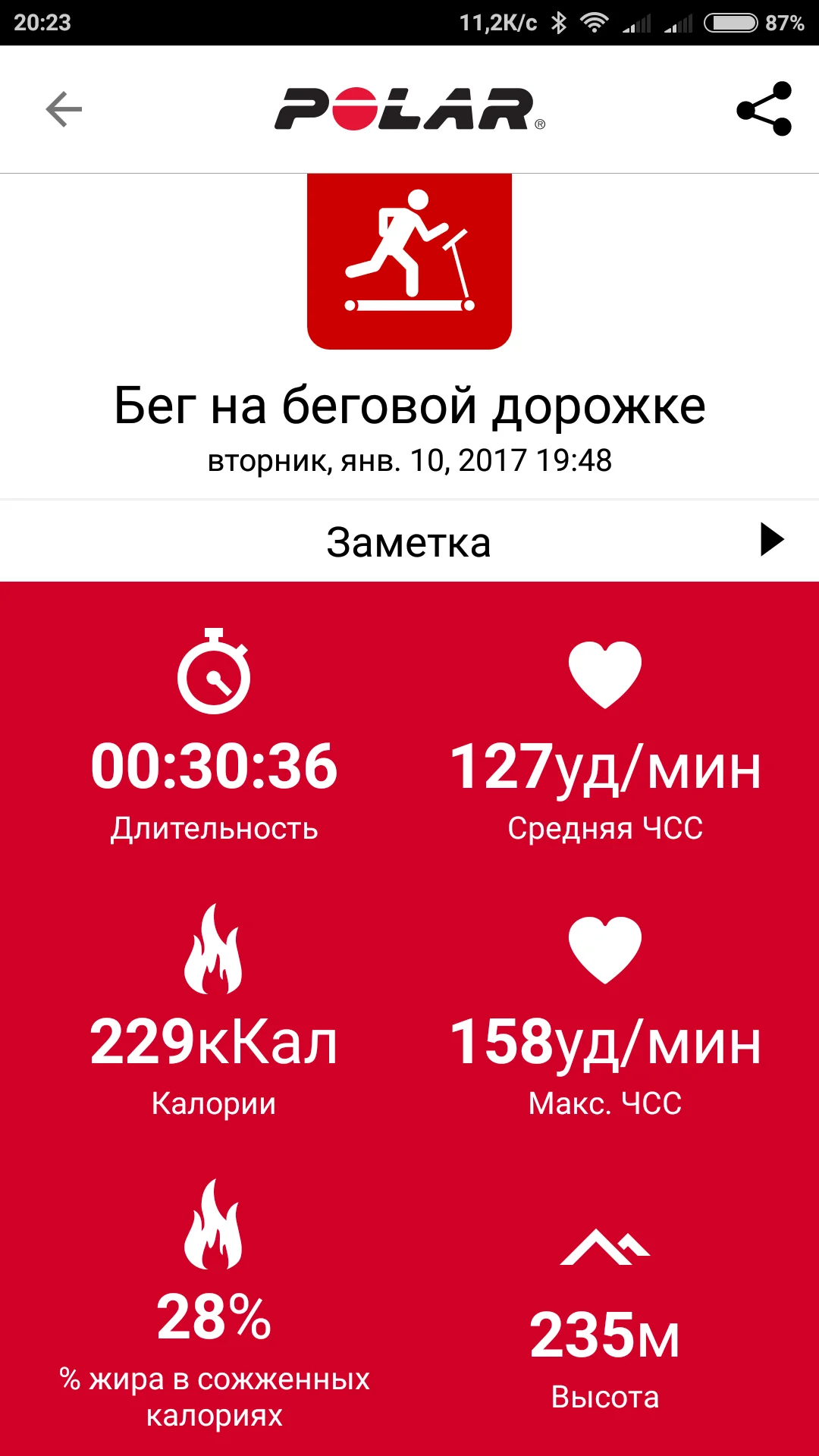Go back using the arrow icon
Screen dimensions: 819x1456
pos(64,109)
